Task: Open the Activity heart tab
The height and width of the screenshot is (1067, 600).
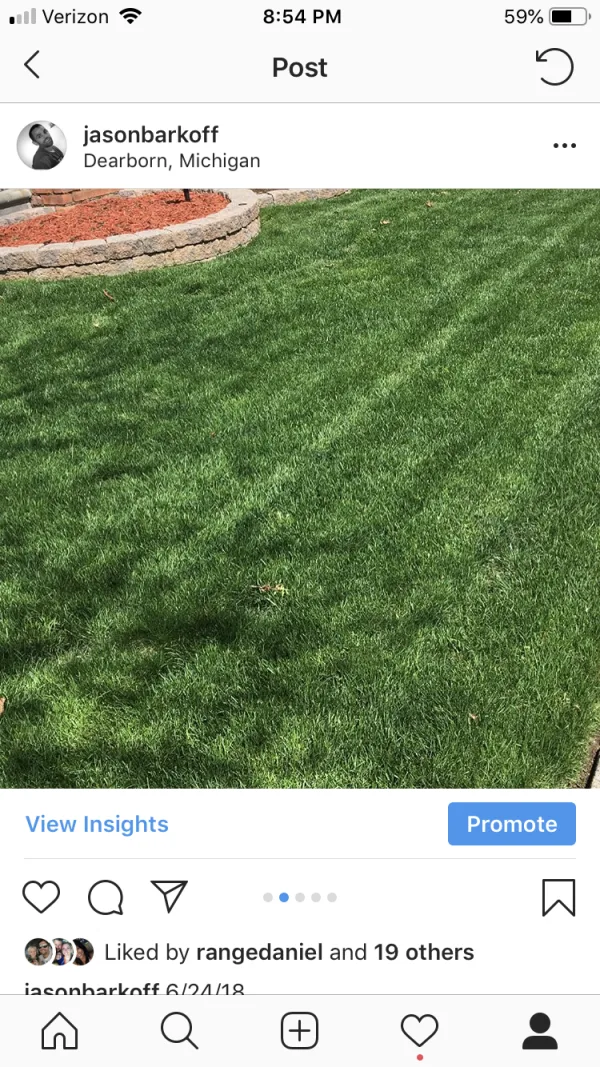Action: point(419,1030)
